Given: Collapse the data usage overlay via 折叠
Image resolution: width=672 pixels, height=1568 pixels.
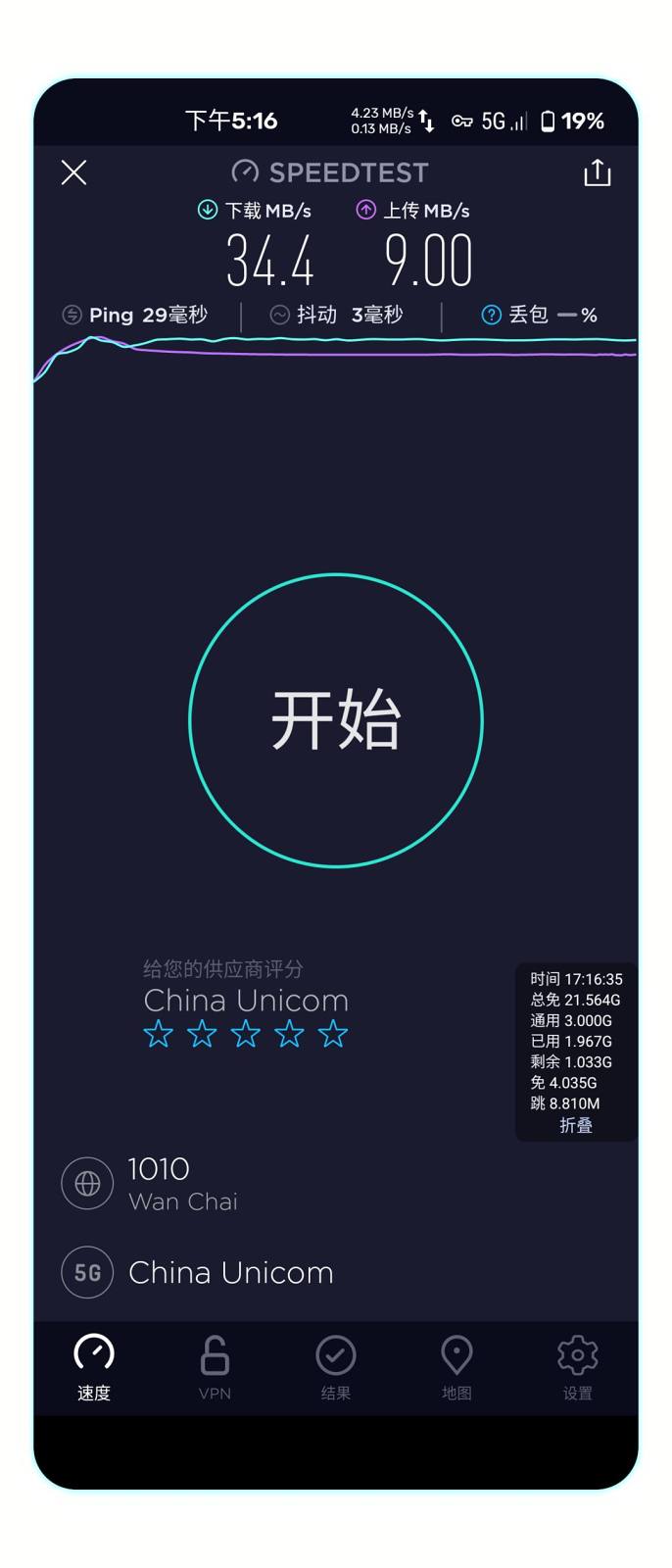Looking at the screenshot, I should (x=576, y=1125).
